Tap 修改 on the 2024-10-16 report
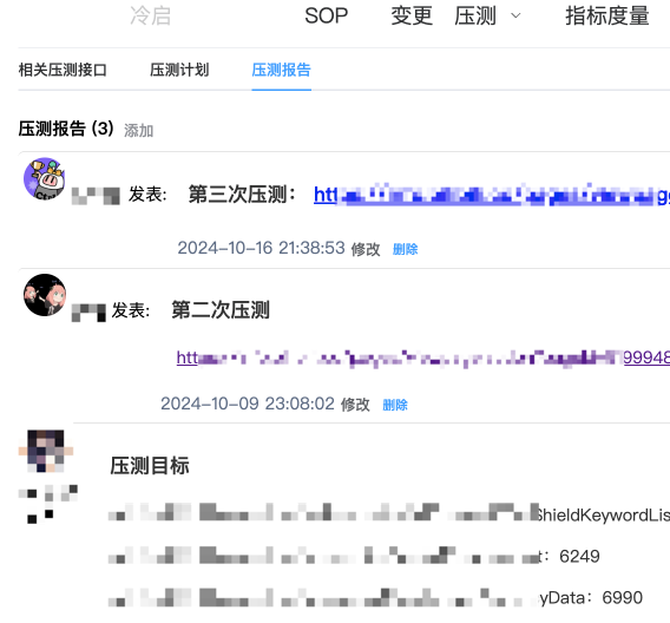Screen dimensions: 670x623 (365, 249)
